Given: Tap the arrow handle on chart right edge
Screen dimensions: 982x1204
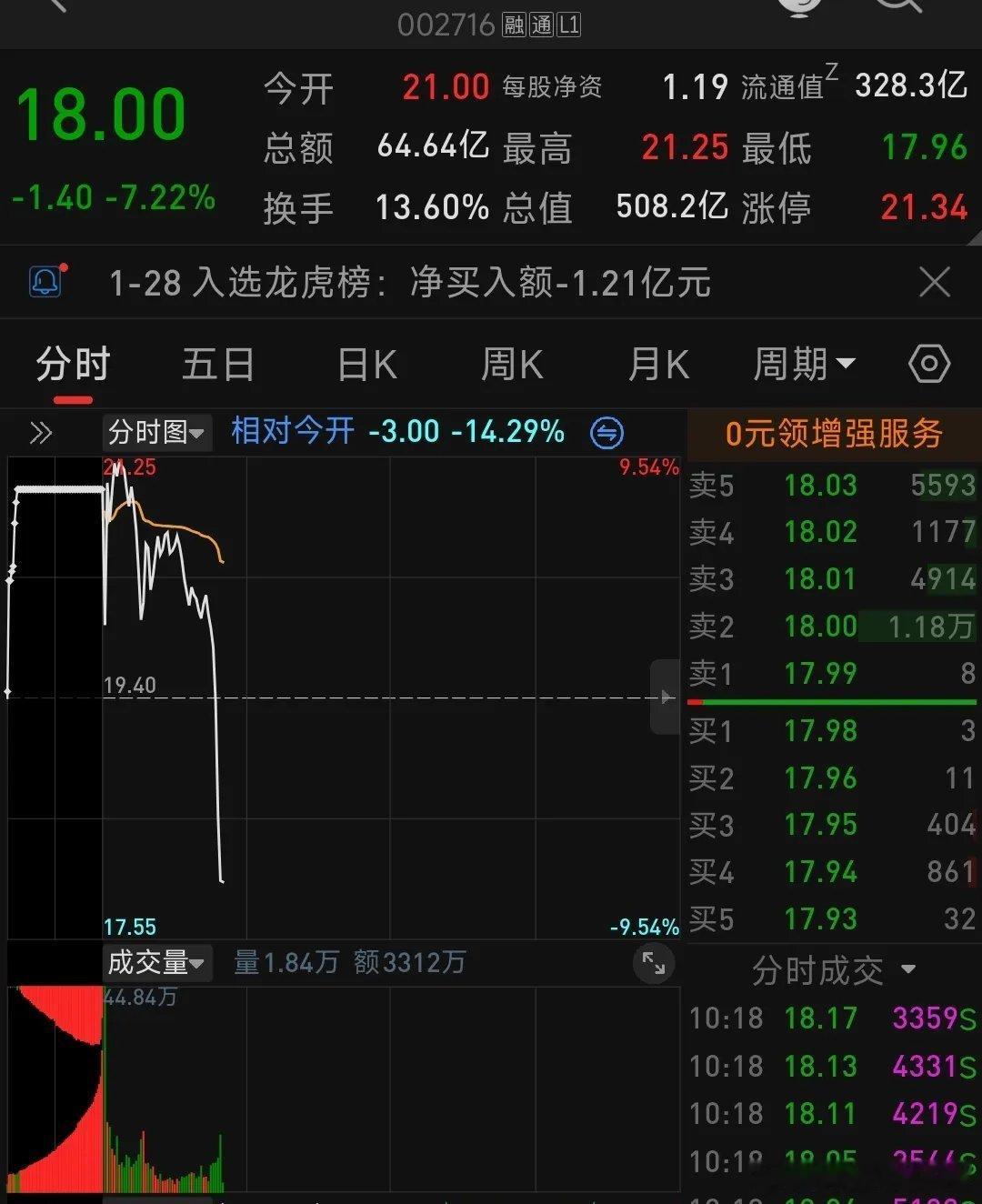Looking at the screenshot, I should [x=666, y=697].
